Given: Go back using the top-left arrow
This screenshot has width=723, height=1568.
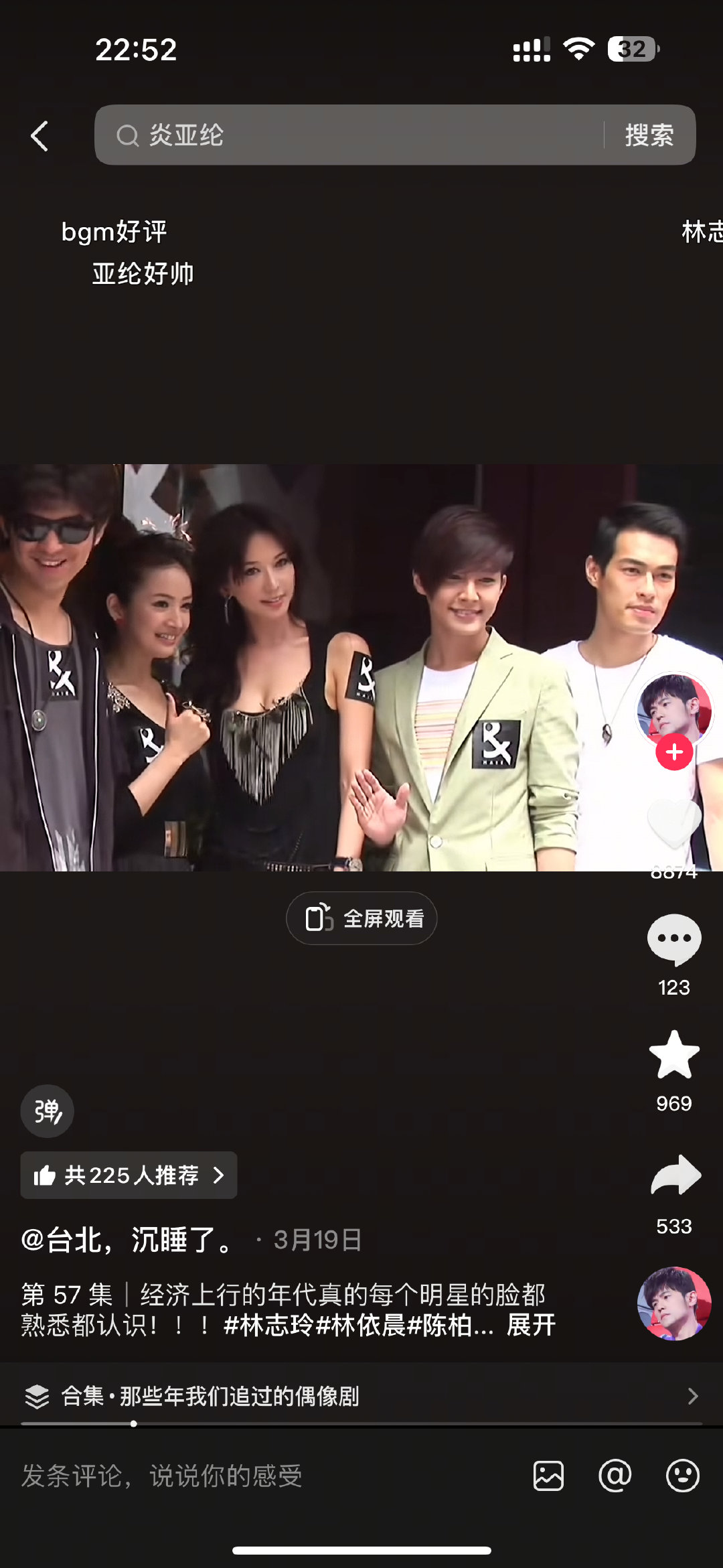Looking at the screenshot, I should click(x=39, y=136).
